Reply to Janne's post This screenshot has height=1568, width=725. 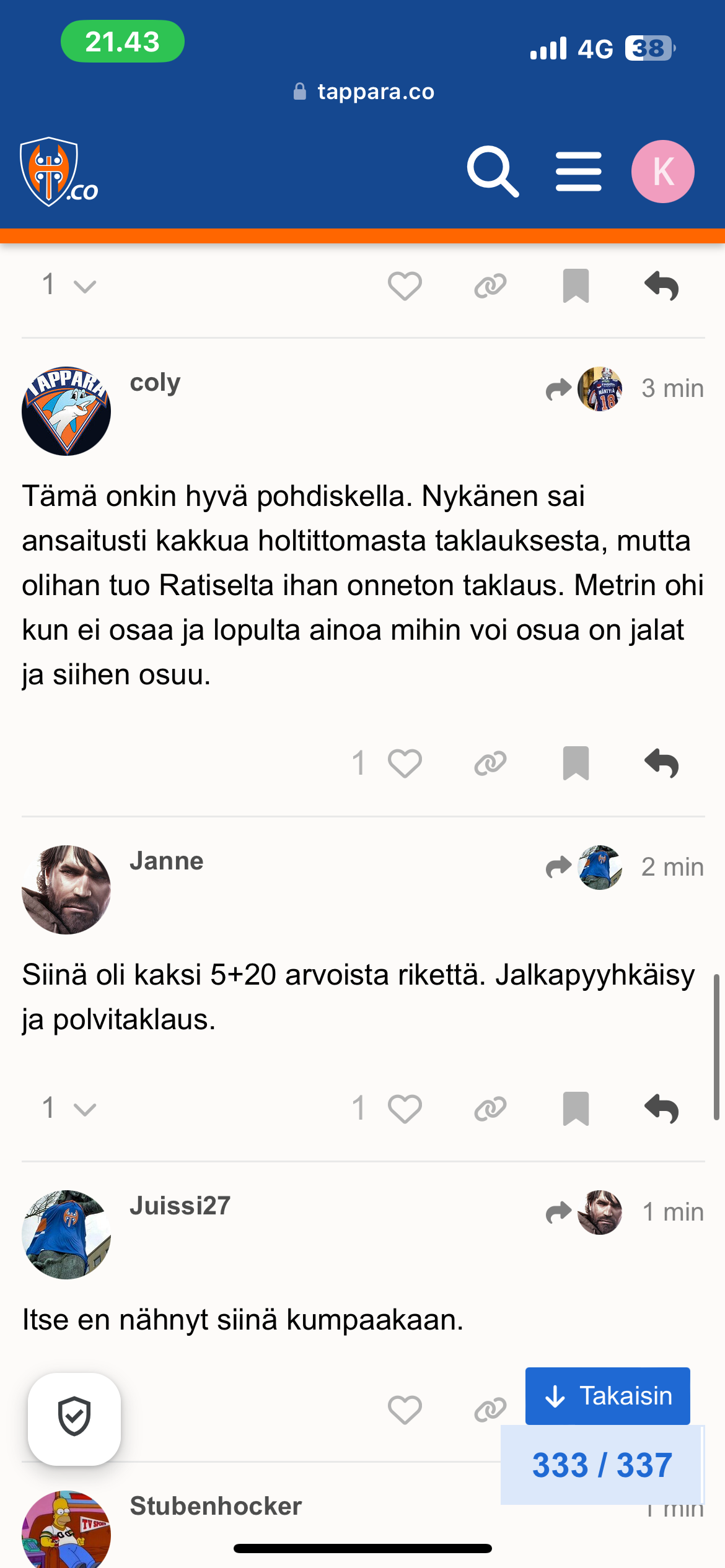pos(661,1108)
